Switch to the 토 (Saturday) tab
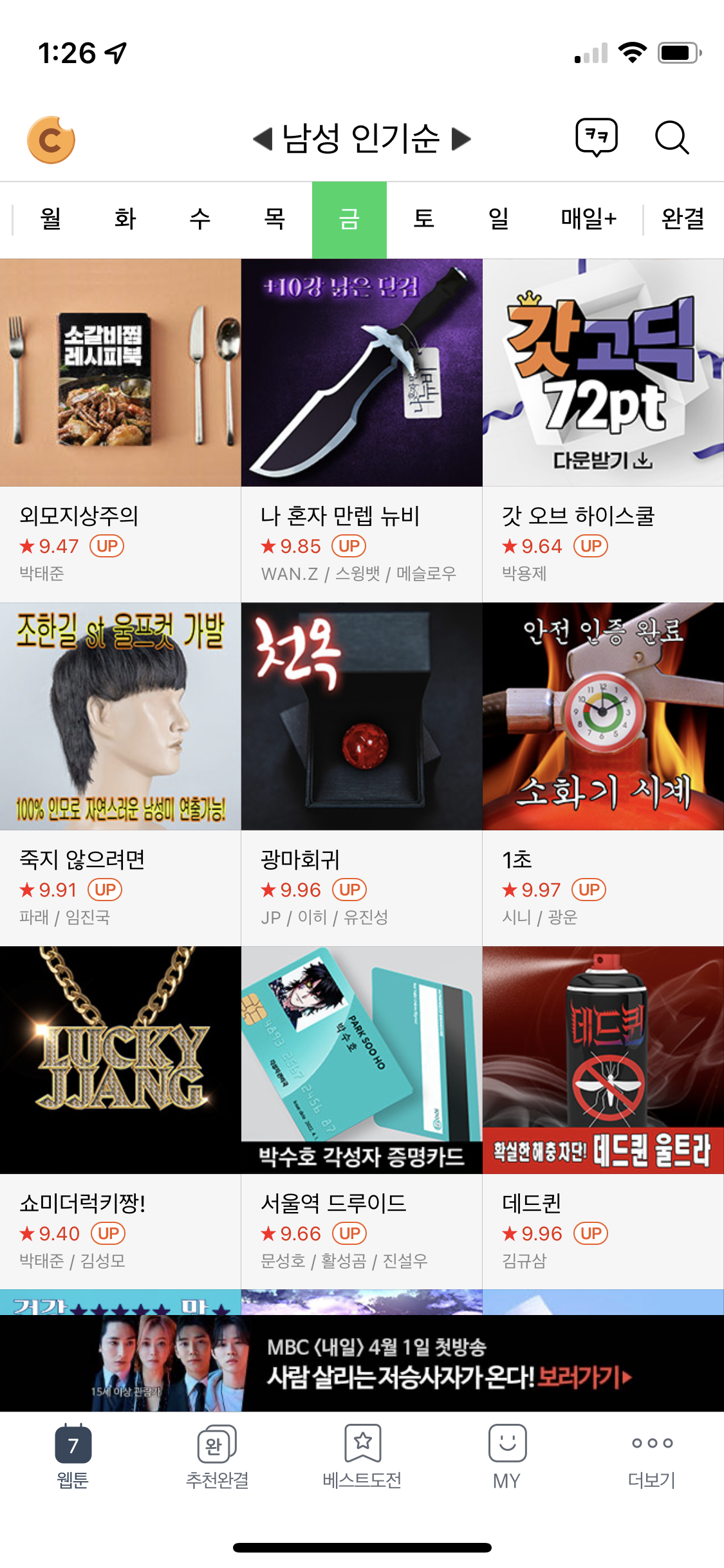 click(424, 219)
